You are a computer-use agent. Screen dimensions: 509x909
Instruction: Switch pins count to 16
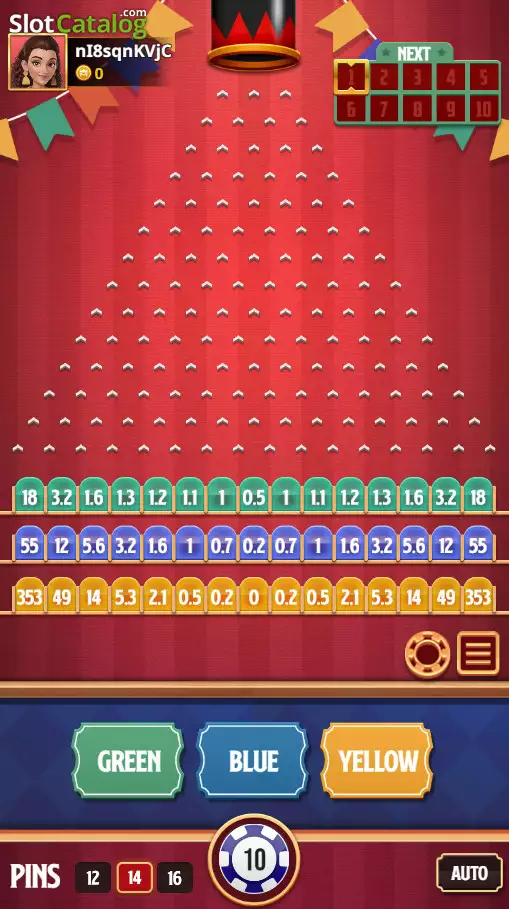[x=174, y=878]
